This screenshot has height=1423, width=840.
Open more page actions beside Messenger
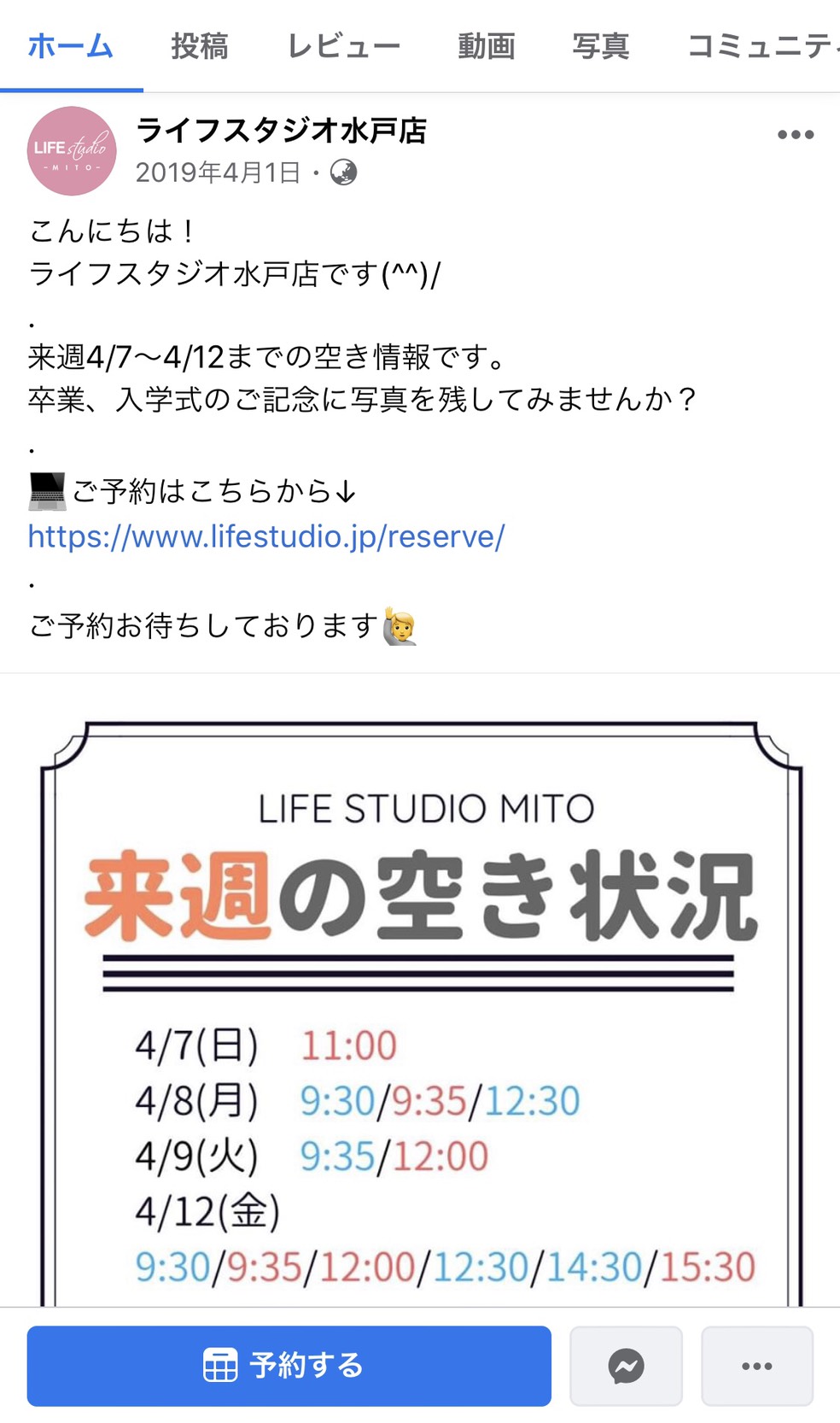tap(756, 1365)
